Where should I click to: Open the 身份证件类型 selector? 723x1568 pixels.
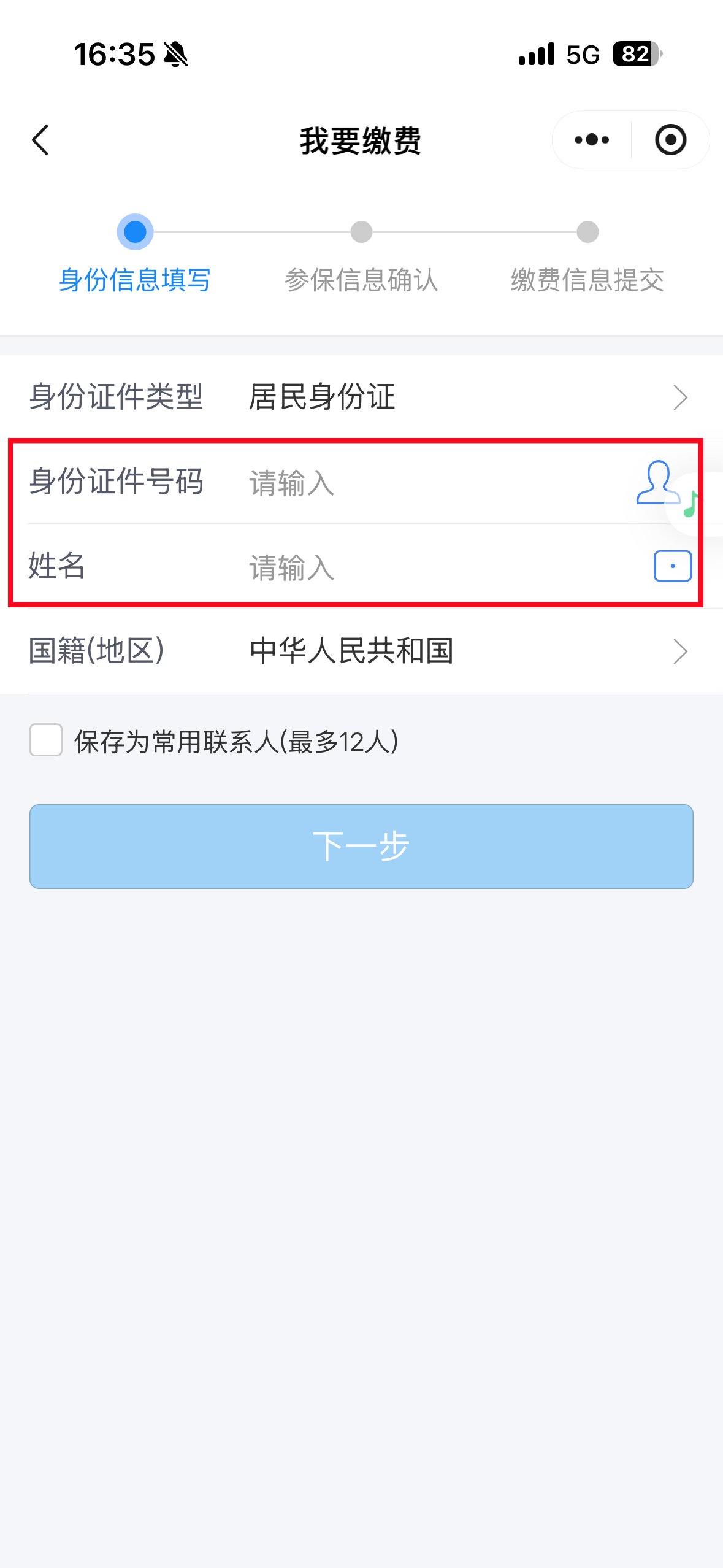tap(466, 397)
